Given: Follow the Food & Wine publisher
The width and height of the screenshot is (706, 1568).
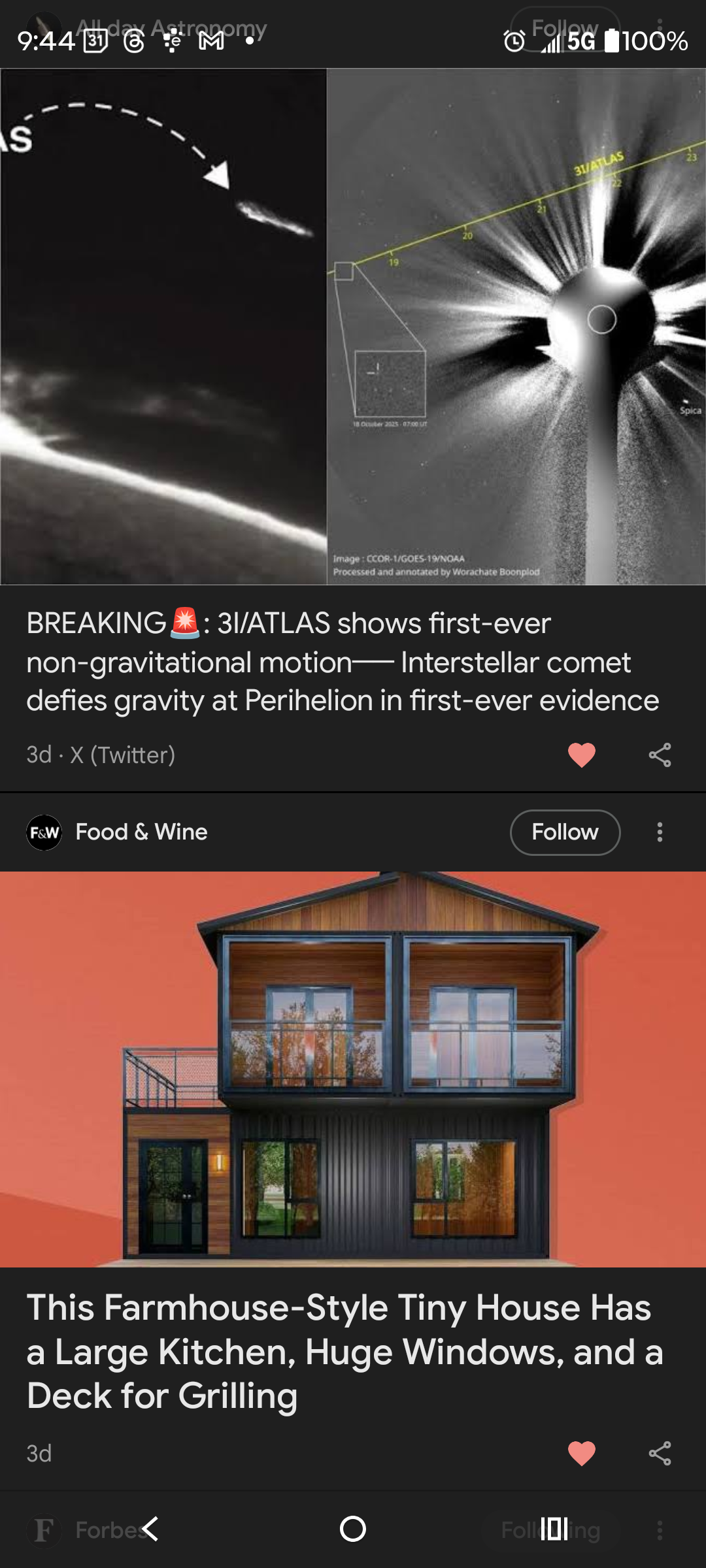Looking at the screenshot, I should (x=565, y=832).
